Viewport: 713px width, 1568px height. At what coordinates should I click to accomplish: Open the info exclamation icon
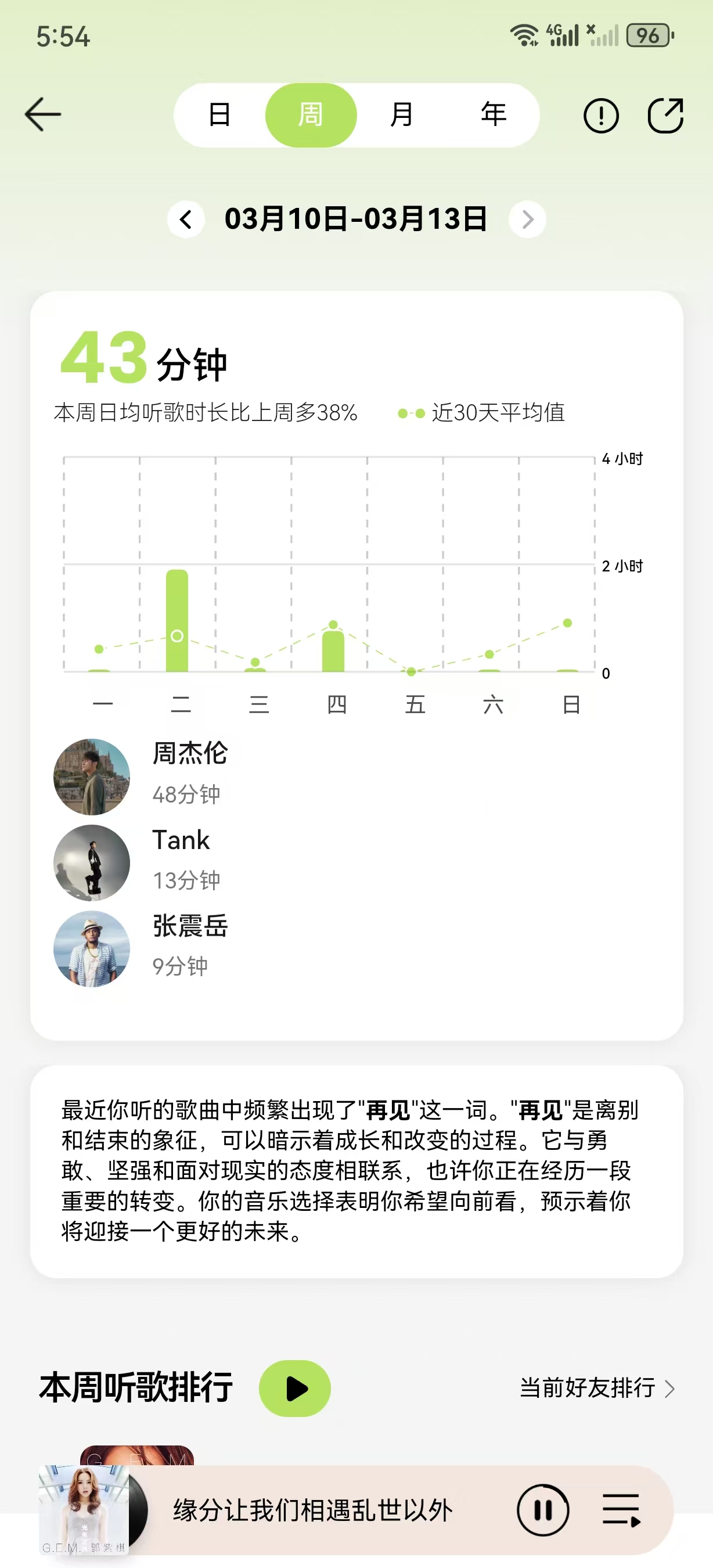(601, 116)
